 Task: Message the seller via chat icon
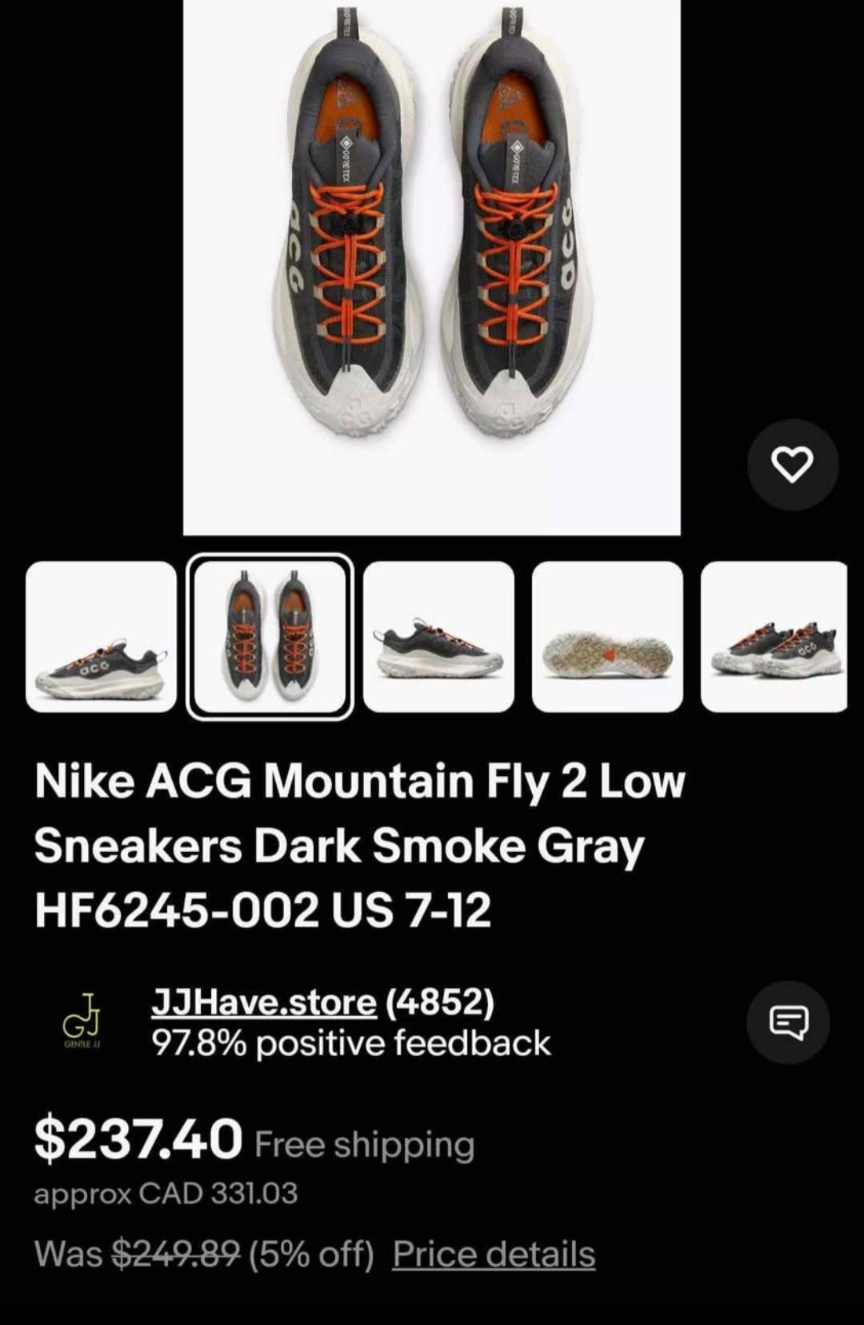tap(788, 1022)
